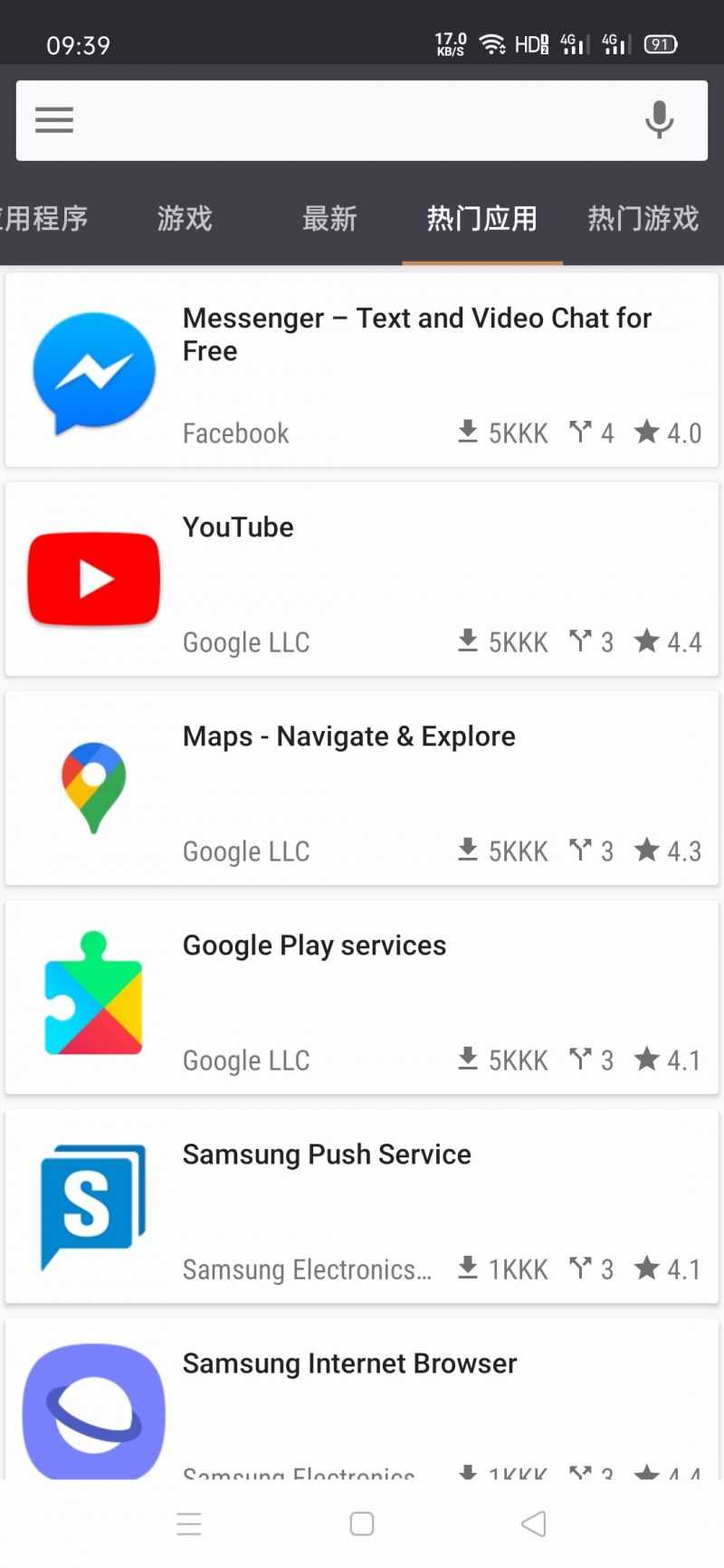Focus the search field
Viewport: 724px width, 1568px height.
[x=353, y=120]
